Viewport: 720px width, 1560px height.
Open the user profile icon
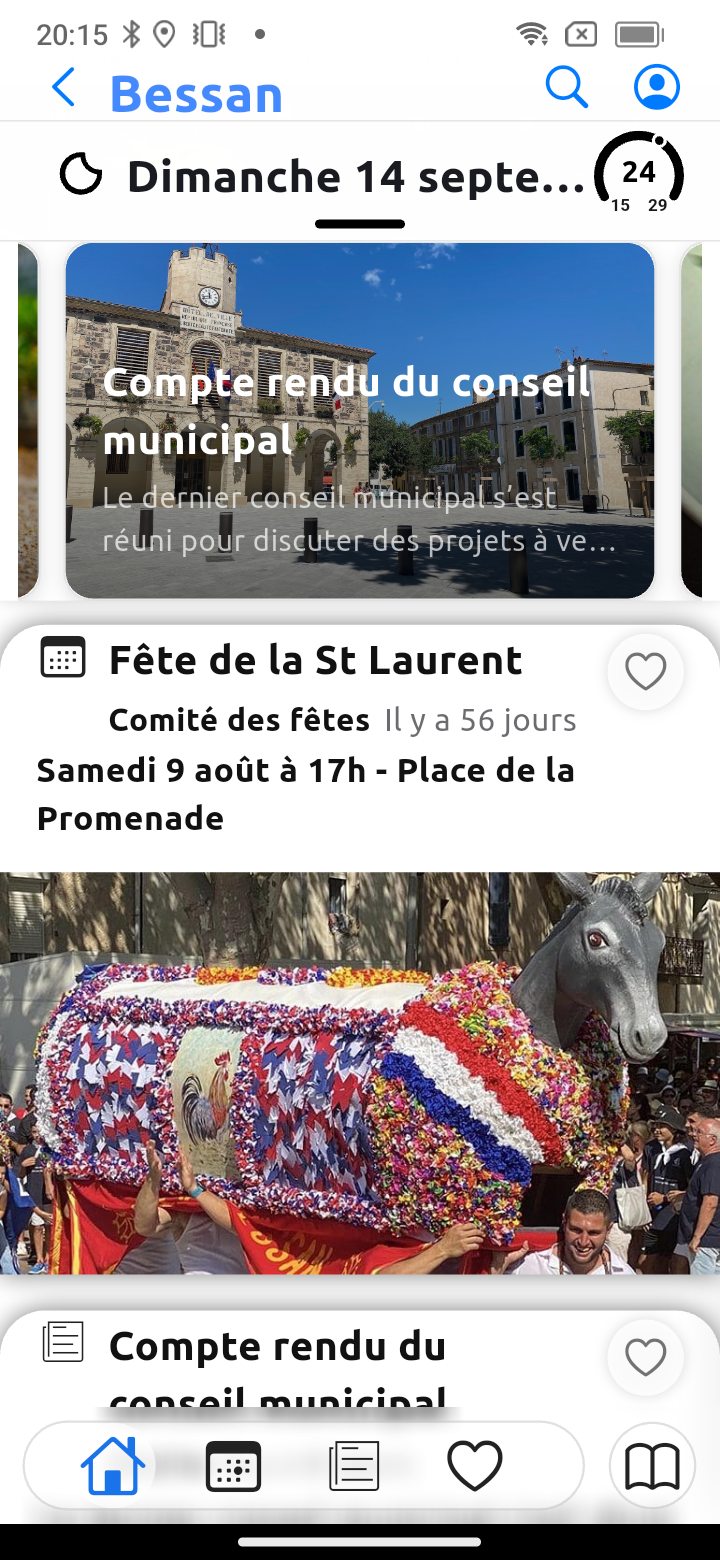[657, 88]
